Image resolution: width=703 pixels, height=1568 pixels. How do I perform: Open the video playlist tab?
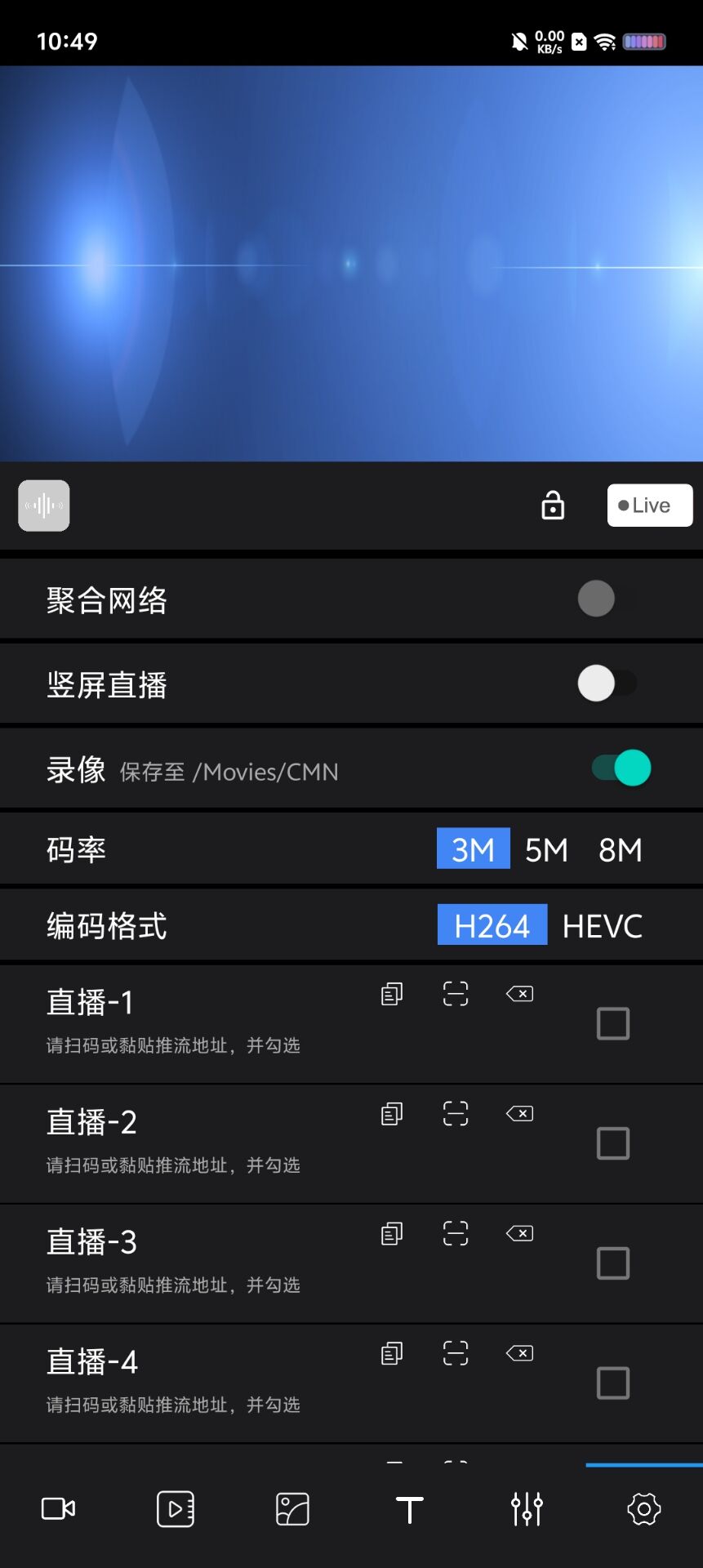176,1508
